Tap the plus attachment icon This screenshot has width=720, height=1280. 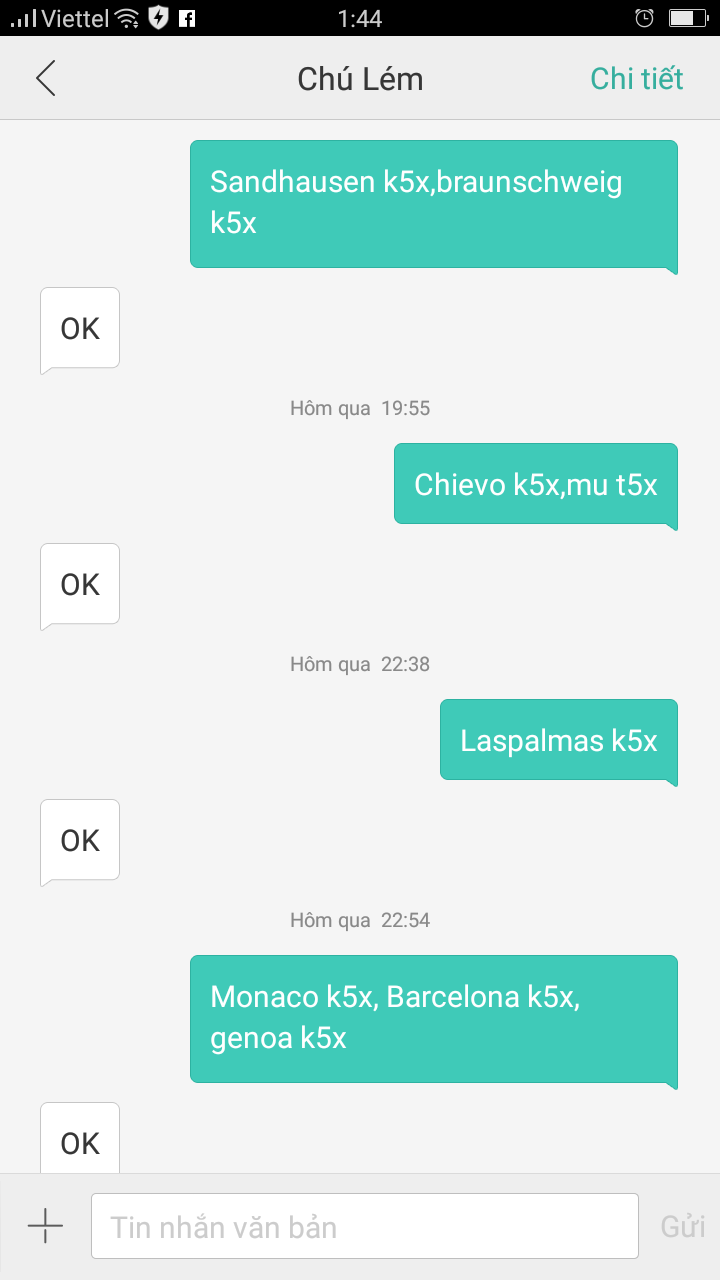pos(45,1226)
